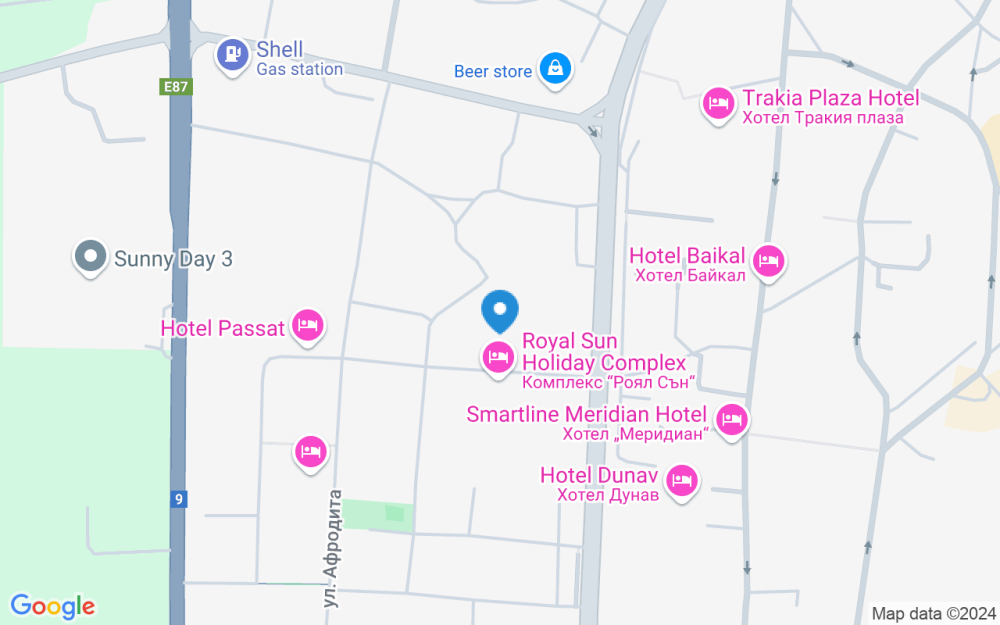
Task: Open Royal Sun Holiday Complex pin
Action: click(498, 359)
